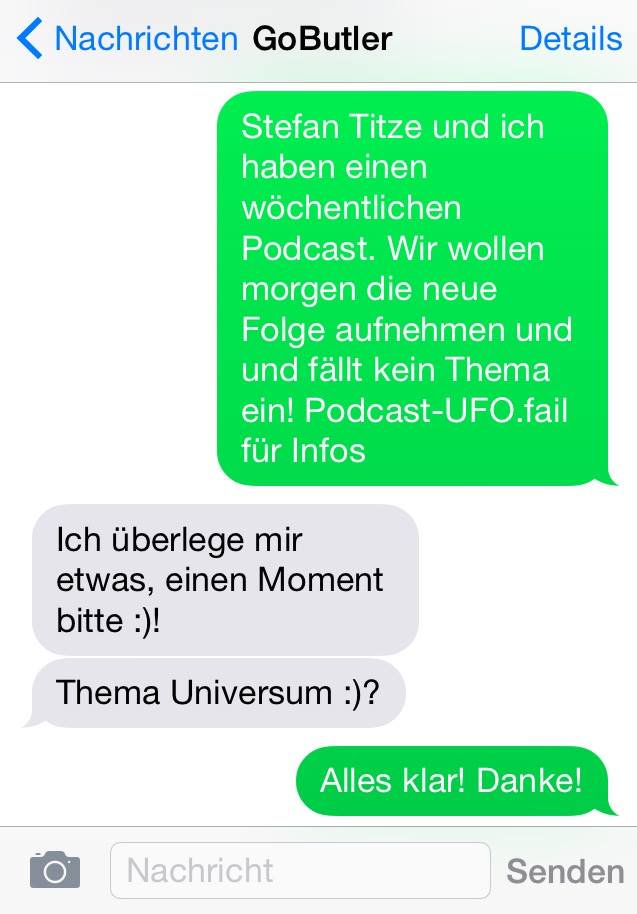Screen dimensions: 637x914
Task: Tap the Senden button
Action: click(565, 871)
